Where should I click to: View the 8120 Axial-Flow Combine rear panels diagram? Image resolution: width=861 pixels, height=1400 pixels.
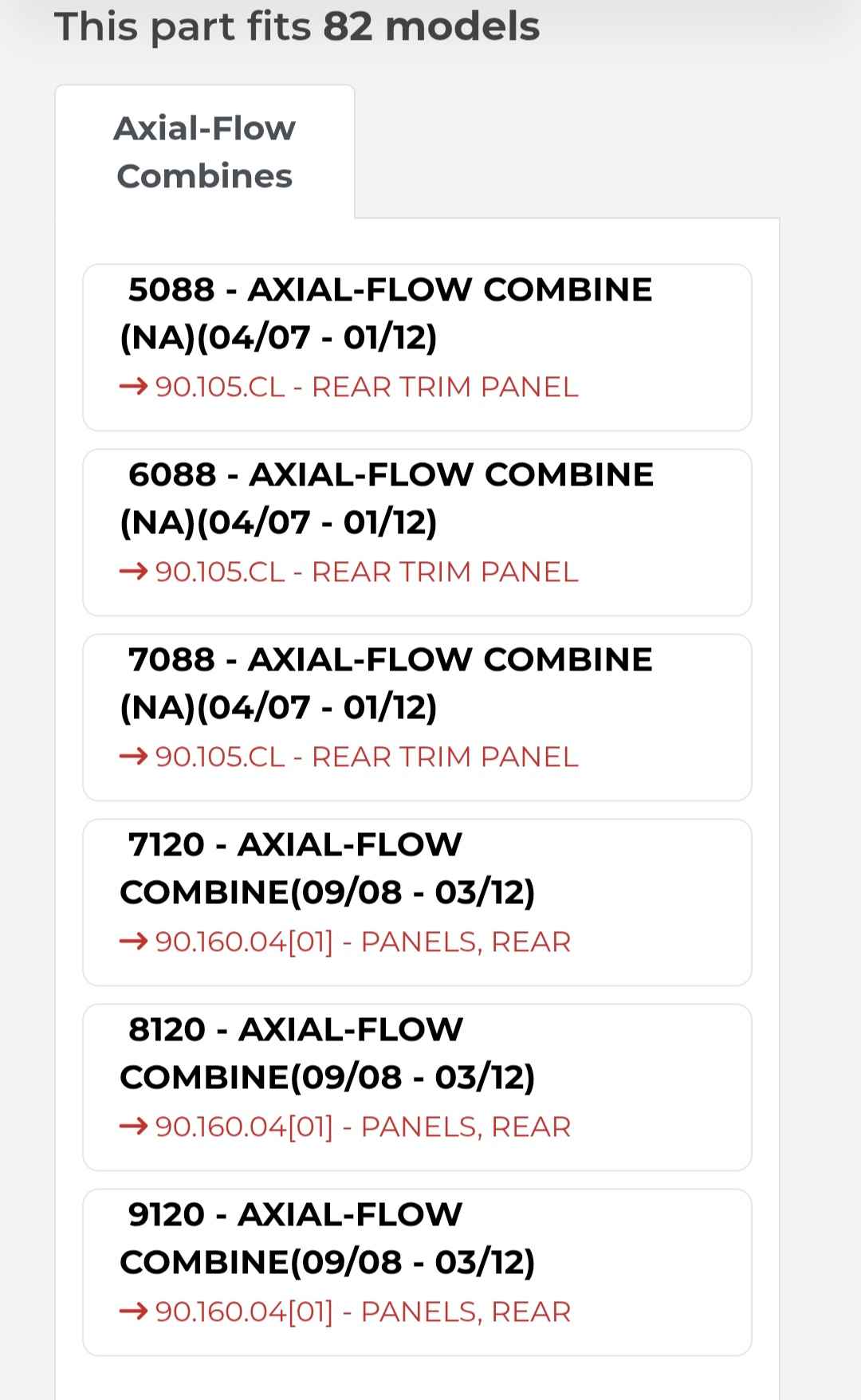(x=363, y=1127)
